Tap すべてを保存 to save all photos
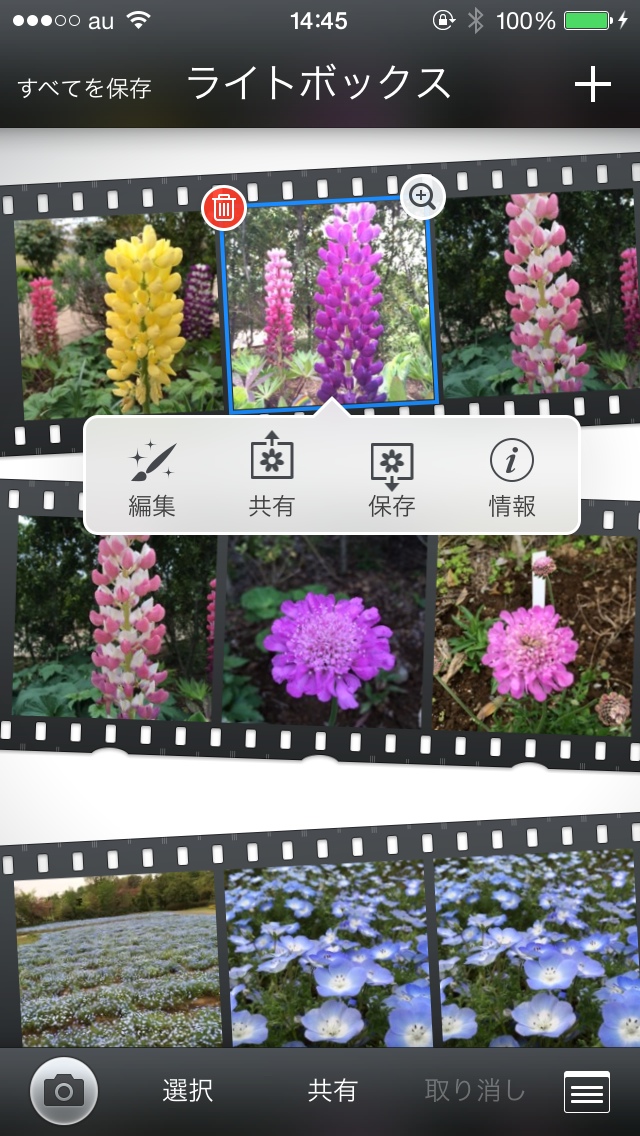 coord(85,88)
